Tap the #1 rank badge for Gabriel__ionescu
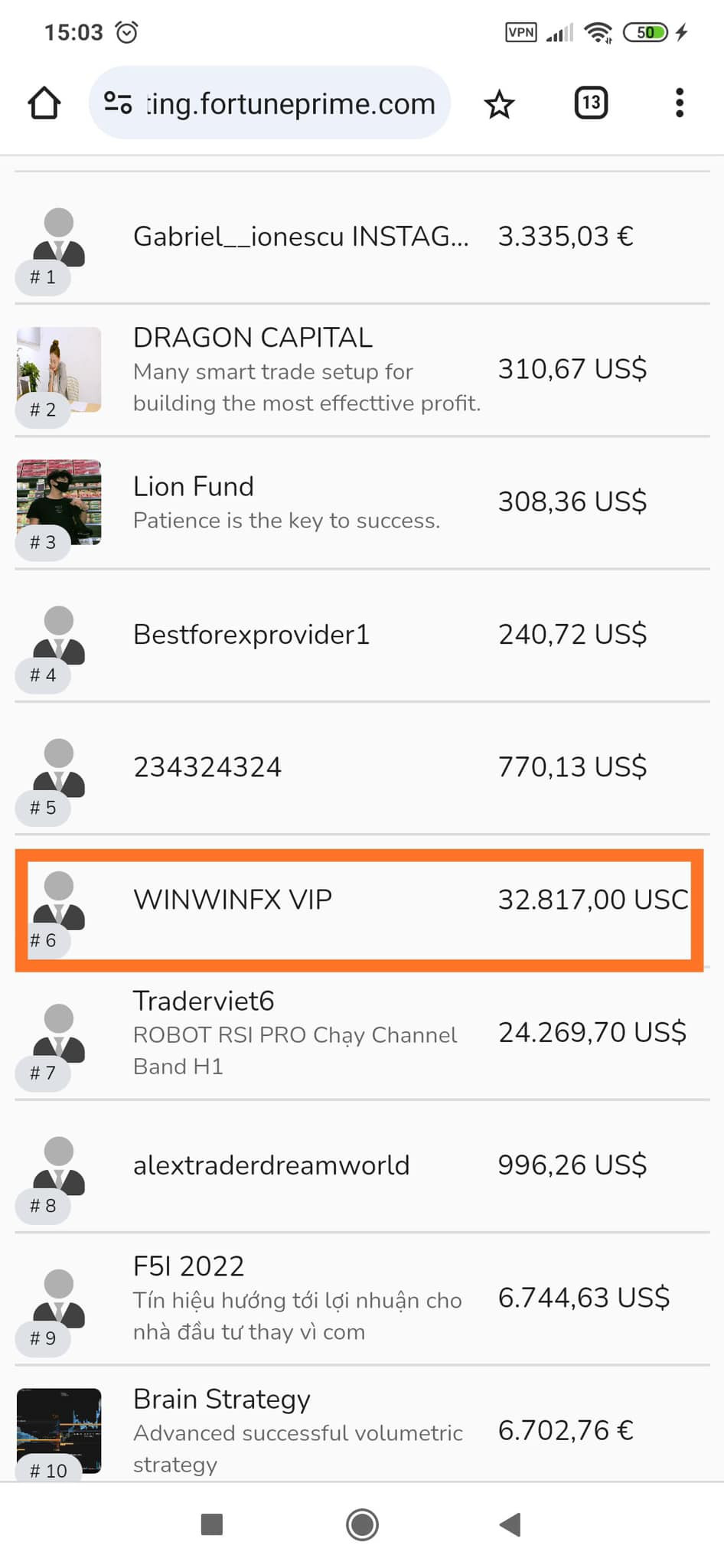The width and height of the screenshot is (724, 1568). click(x=42, y=277)
